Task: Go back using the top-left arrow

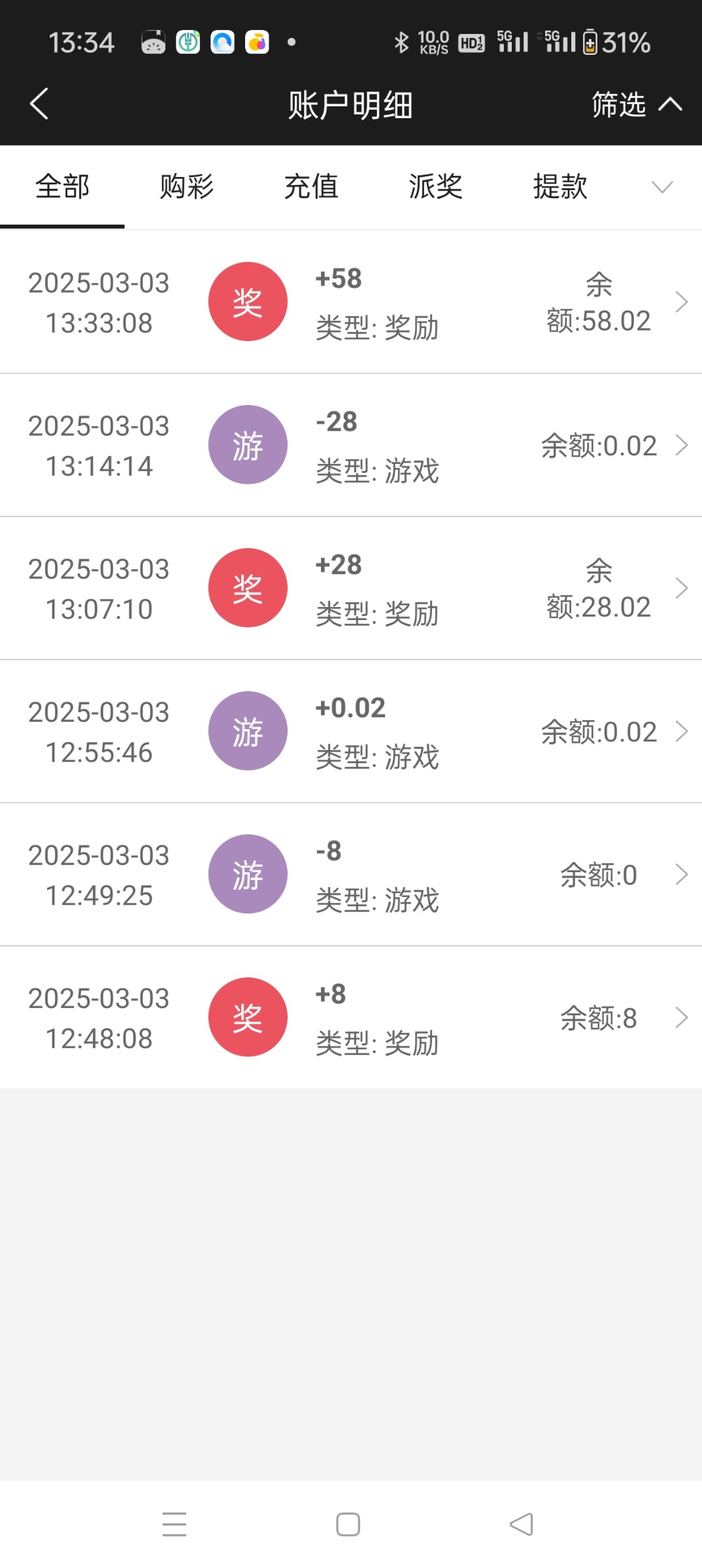Action: pyautogui.click(x=39, y=105)
